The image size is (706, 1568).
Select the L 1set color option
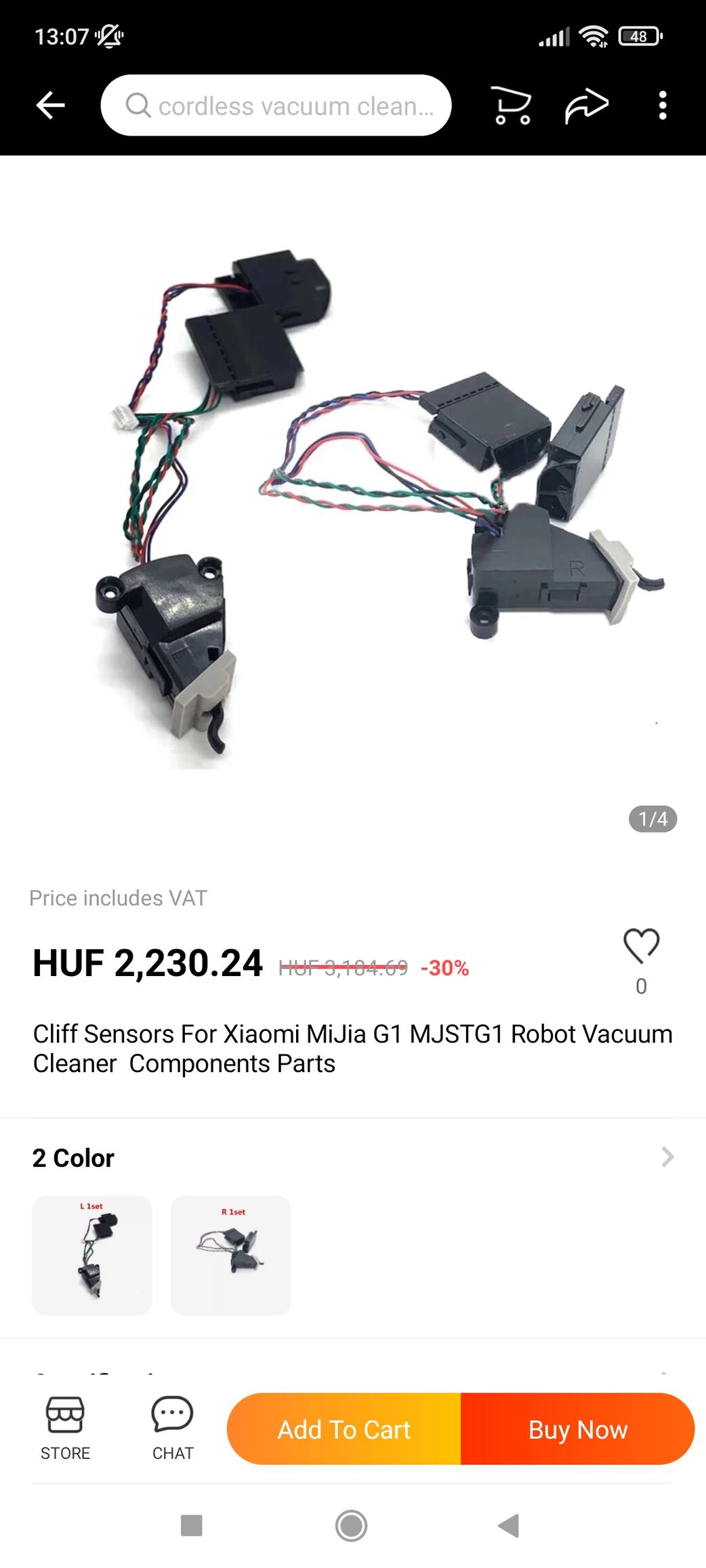(92, 1255)
